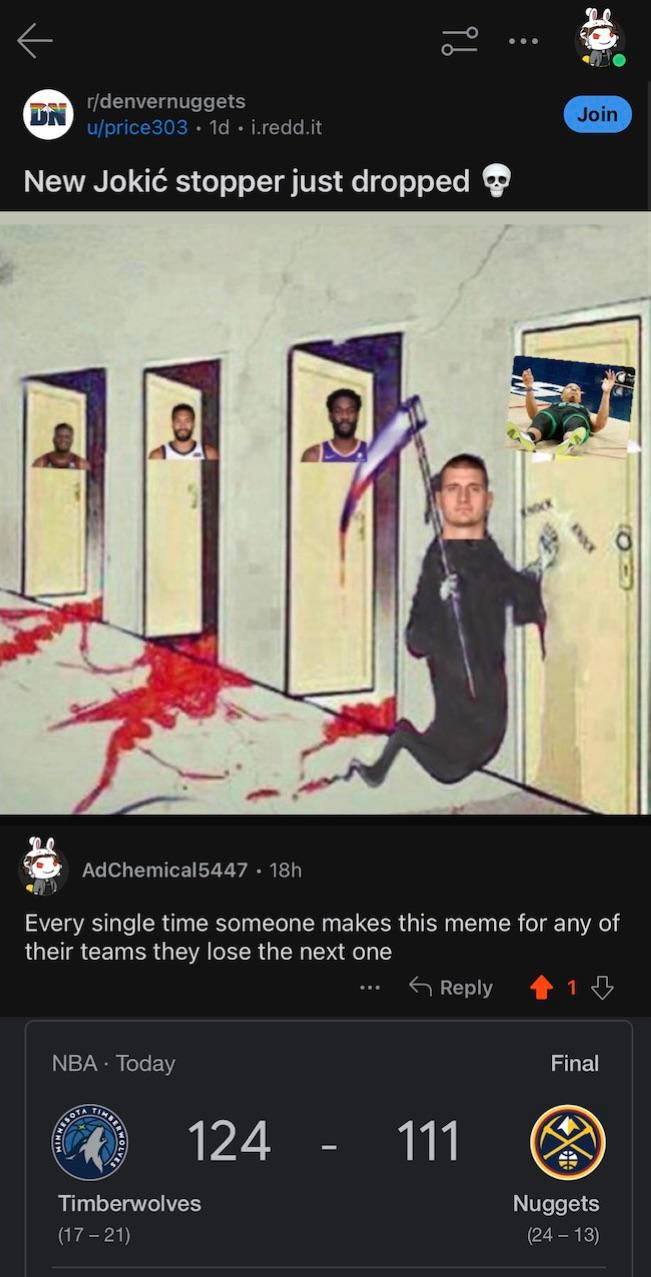Open the r/denvernuggets subreddit page
The height and width of the screenshot is (1277, 651).
[x=166, y=101]
